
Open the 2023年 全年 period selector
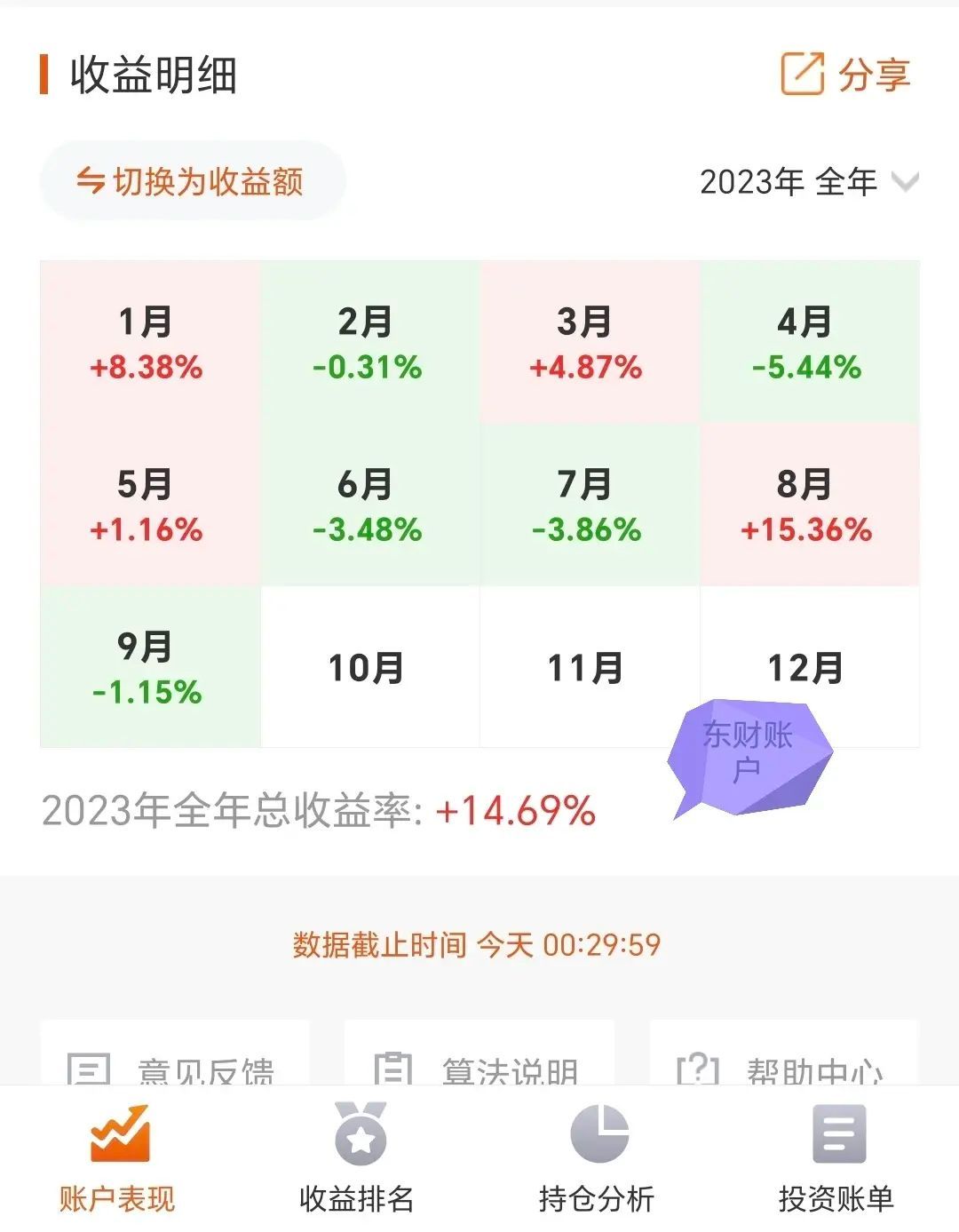tap(789, 184)
